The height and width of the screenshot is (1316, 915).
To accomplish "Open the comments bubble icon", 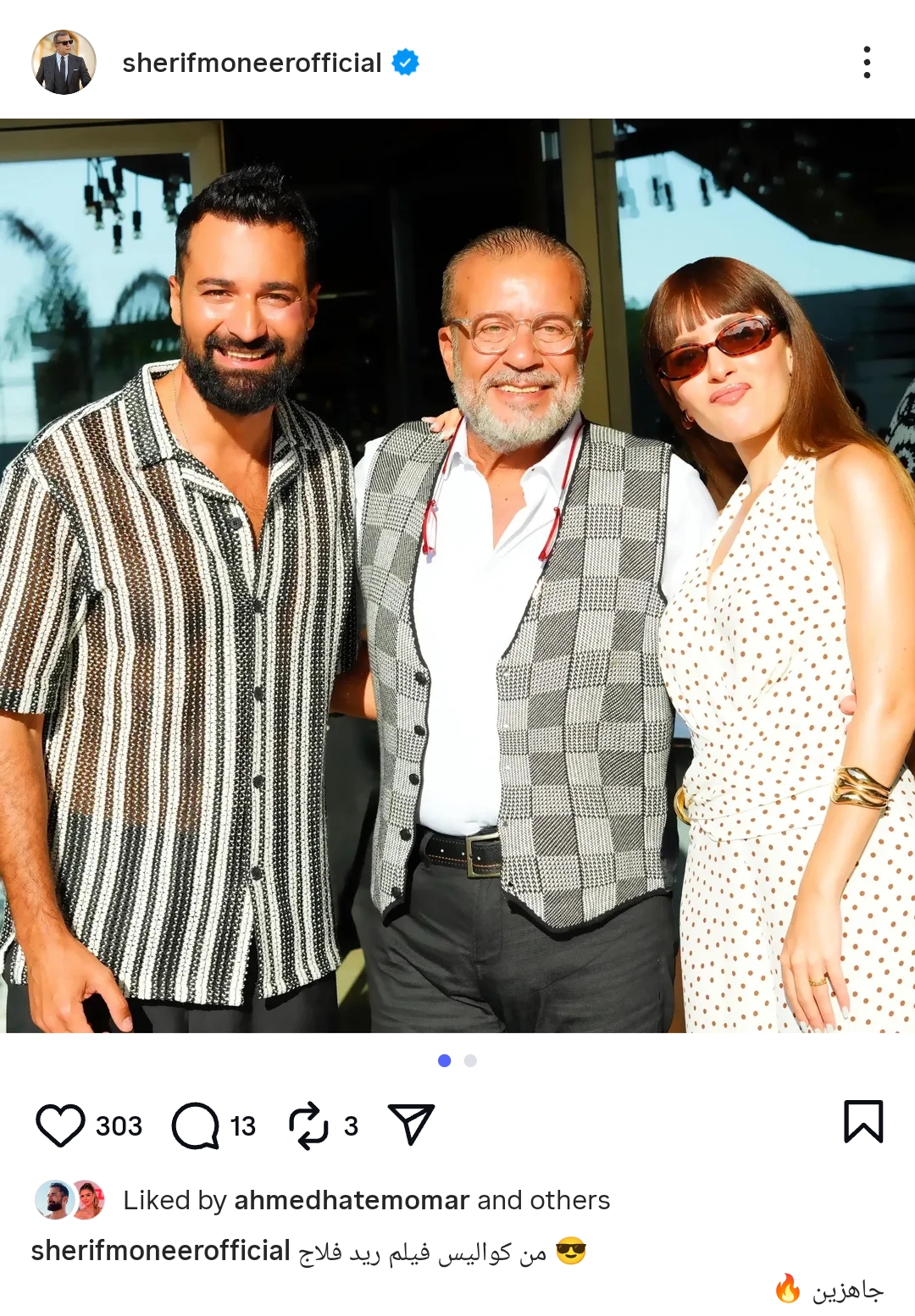I will 196,1125.
